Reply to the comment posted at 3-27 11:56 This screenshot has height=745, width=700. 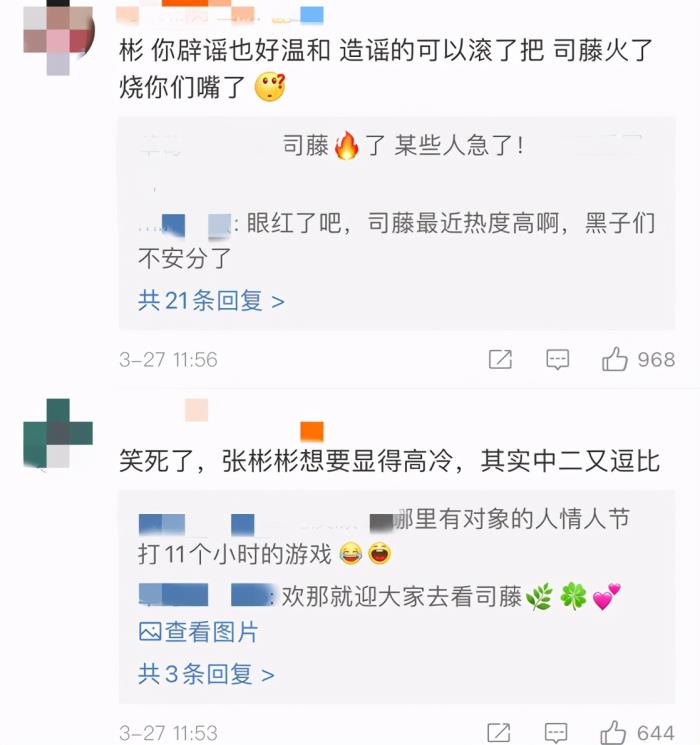click(558, 360)
